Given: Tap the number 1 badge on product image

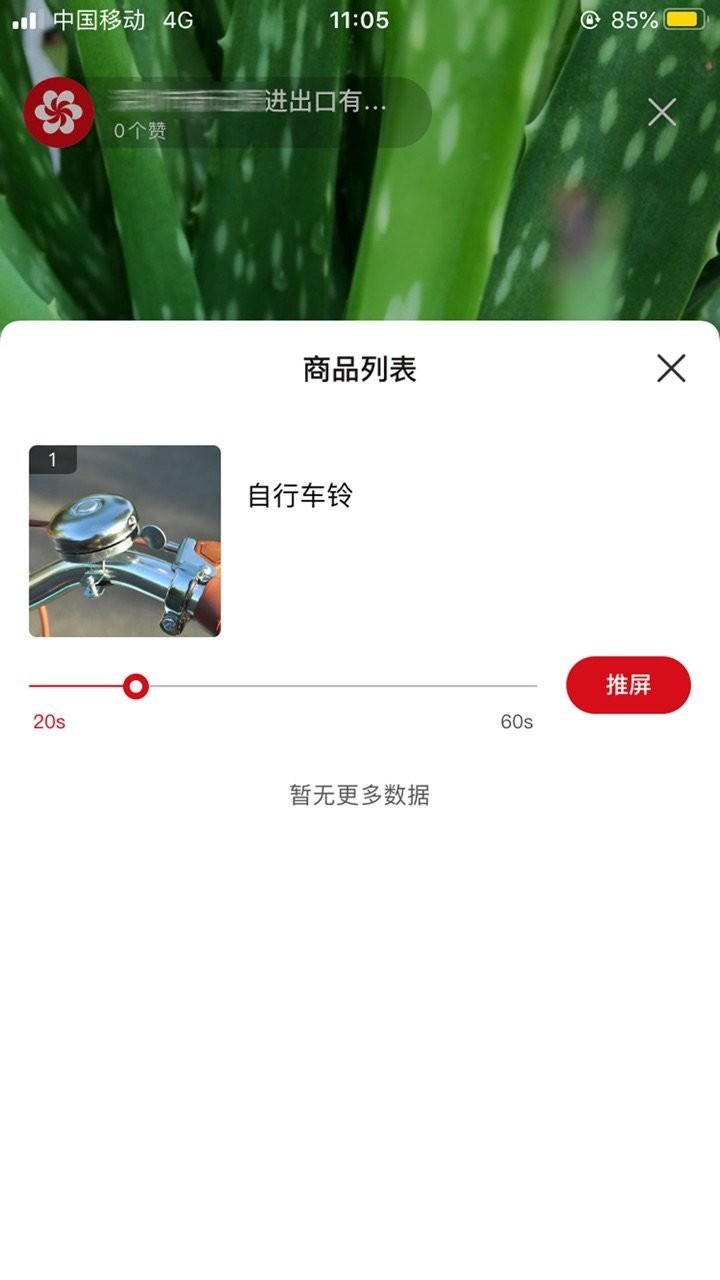Looking at the screenshot, I should point(52,459).
